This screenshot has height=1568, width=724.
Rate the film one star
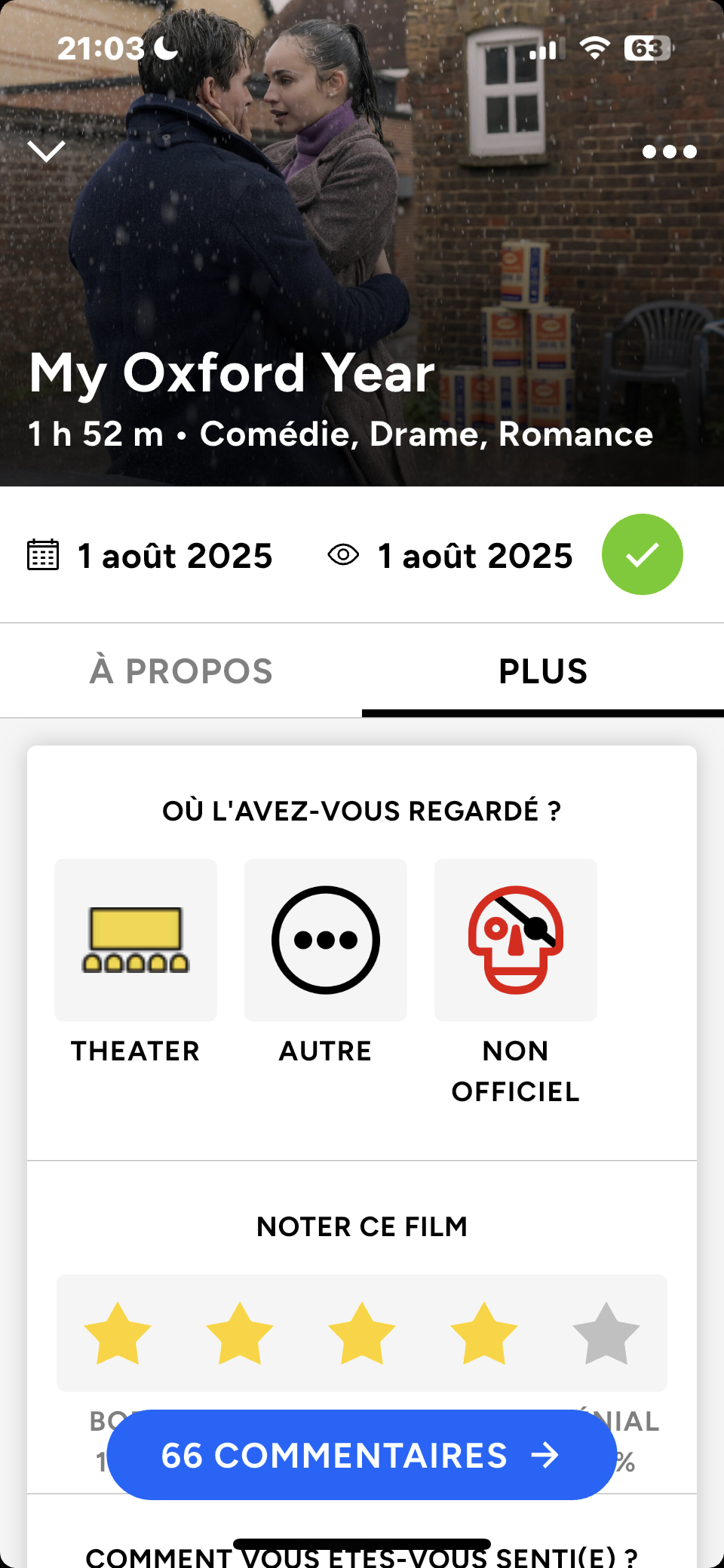(x=118, y=1333)
